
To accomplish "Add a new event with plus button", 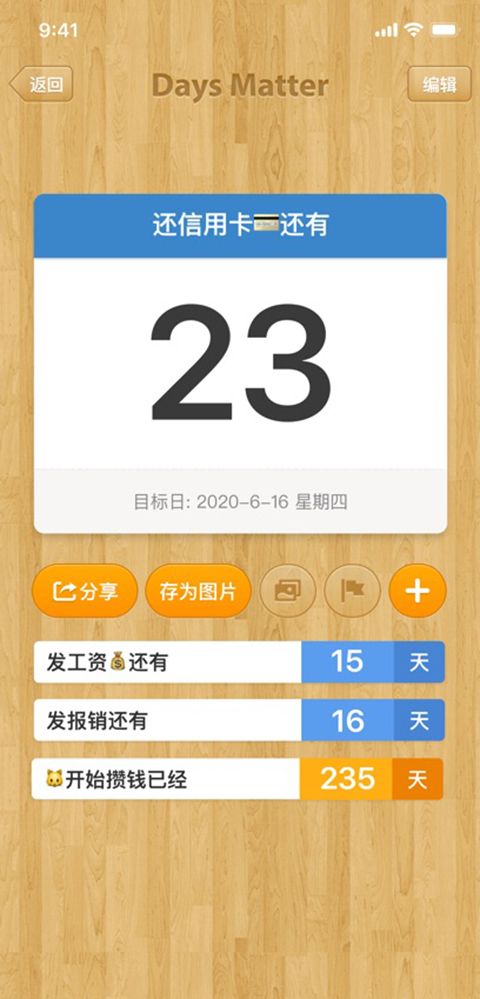I will [418, 591].
